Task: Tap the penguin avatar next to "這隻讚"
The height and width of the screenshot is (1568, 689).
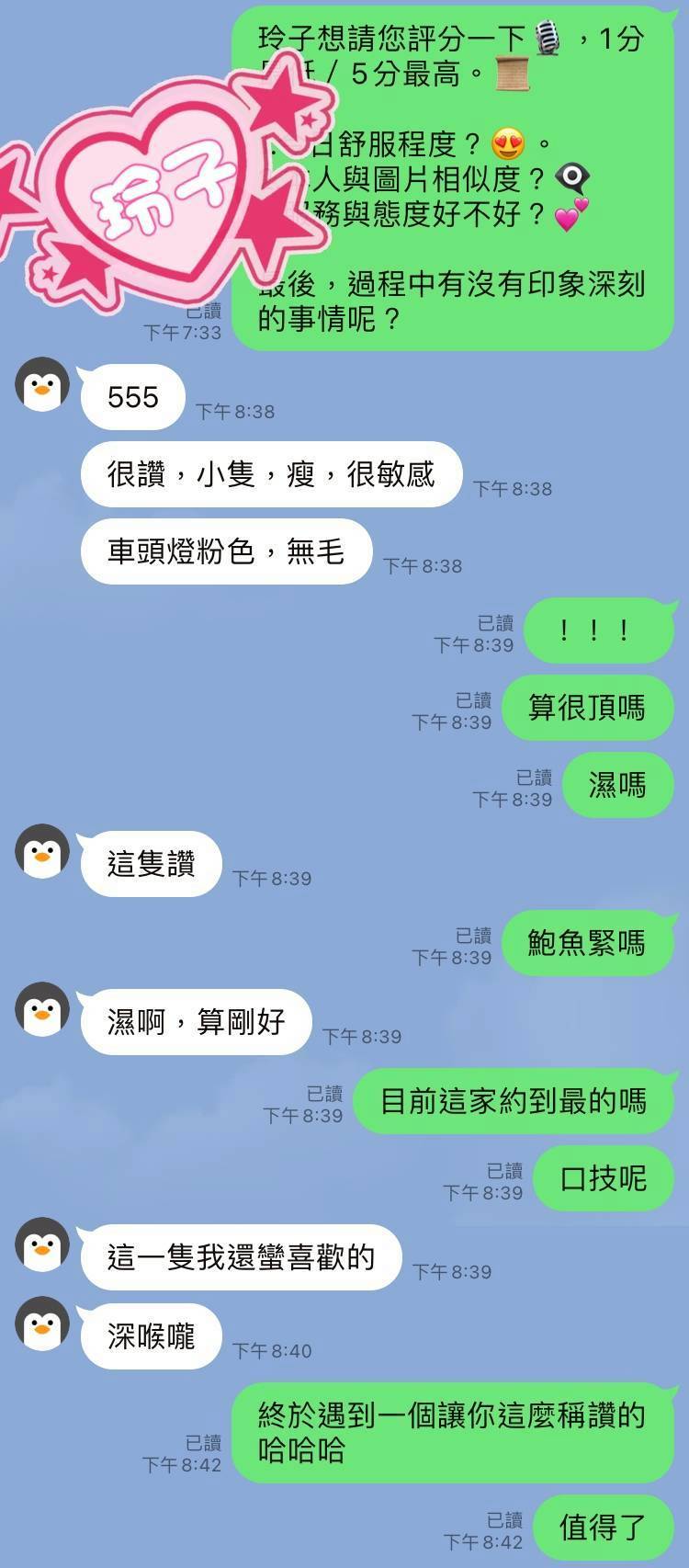Action: tap(41, 852)
